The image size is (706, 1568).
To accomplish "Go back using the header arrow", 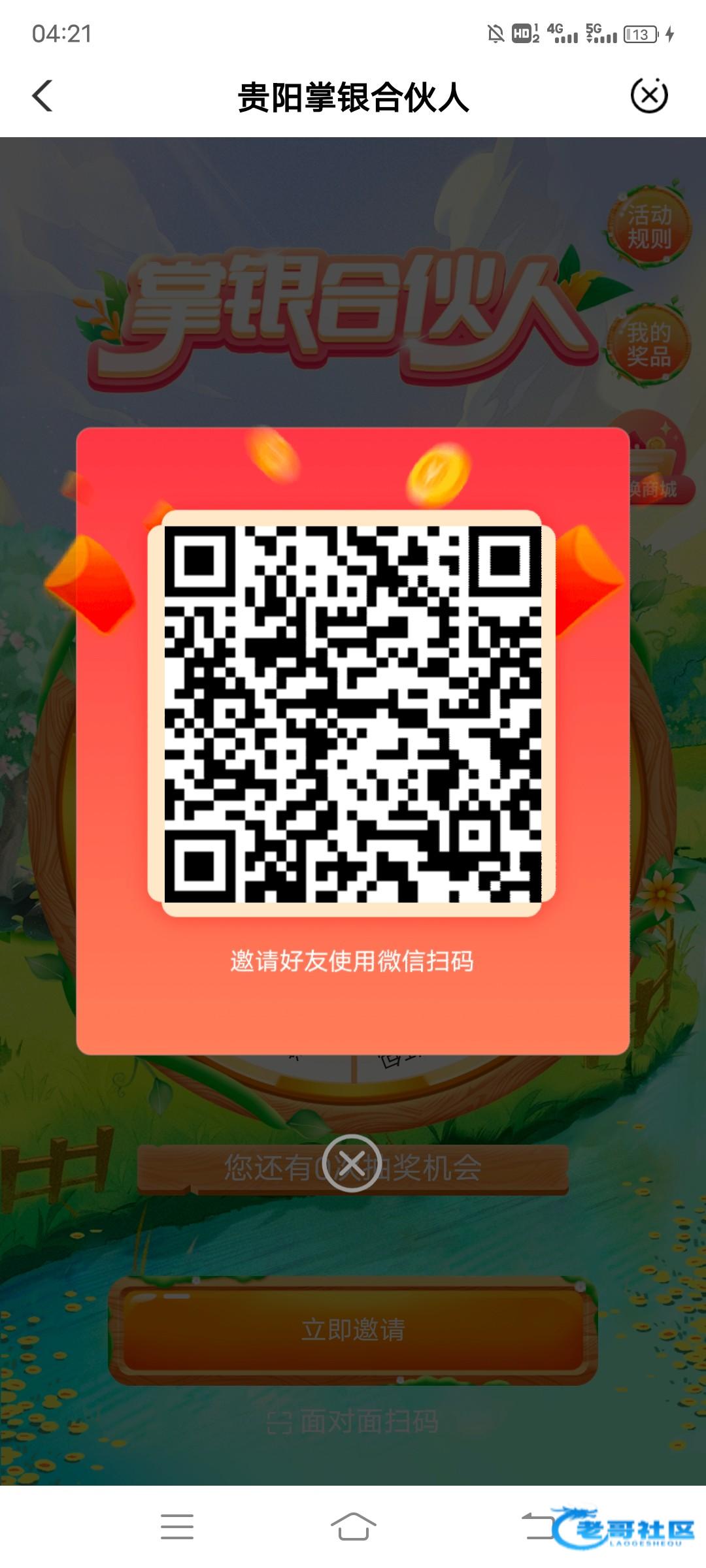I will click(43, 97).
